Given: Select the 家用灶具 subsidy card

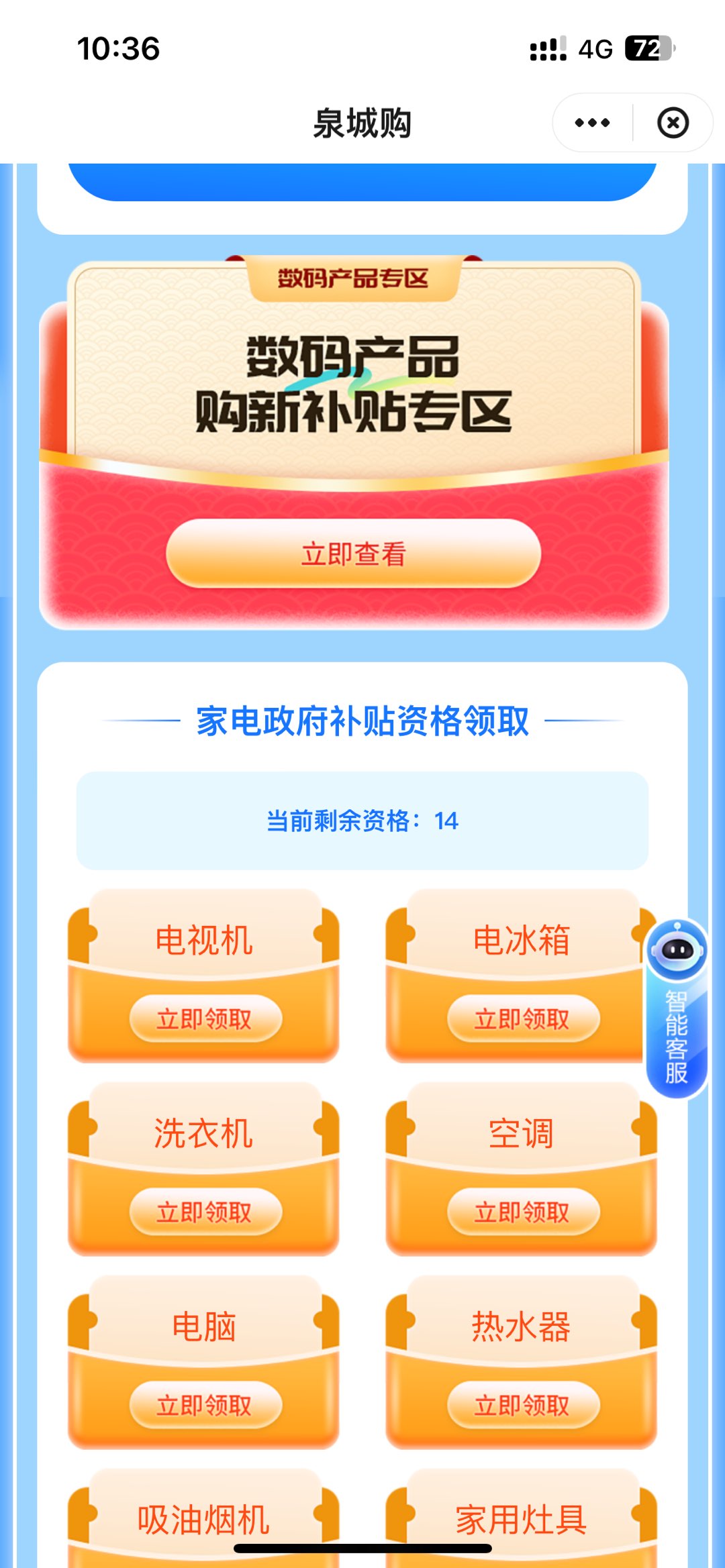Looking at the screenshot, I should (521, 1518).
